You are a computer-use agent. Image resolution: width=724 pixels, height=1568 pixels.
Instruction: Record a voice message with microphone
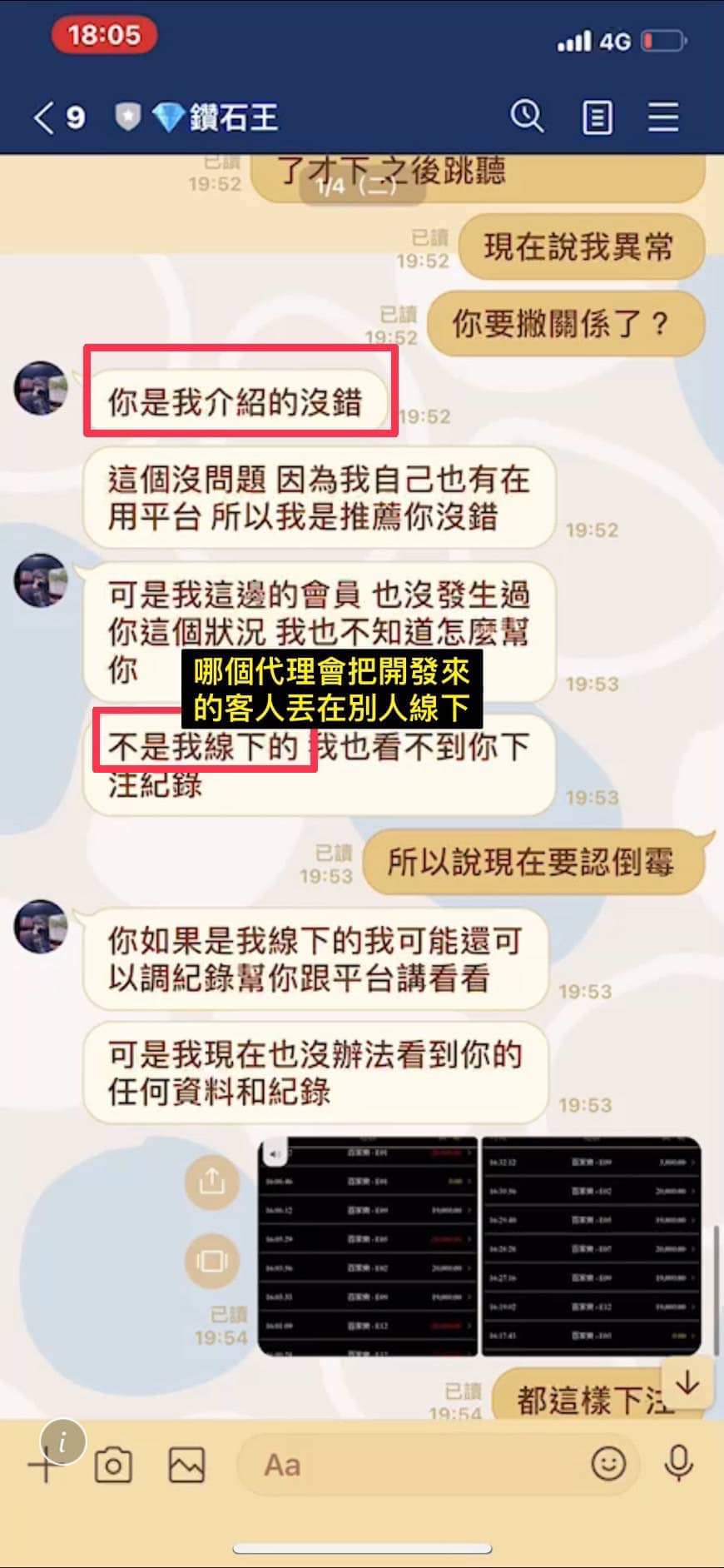[678, 1464]
